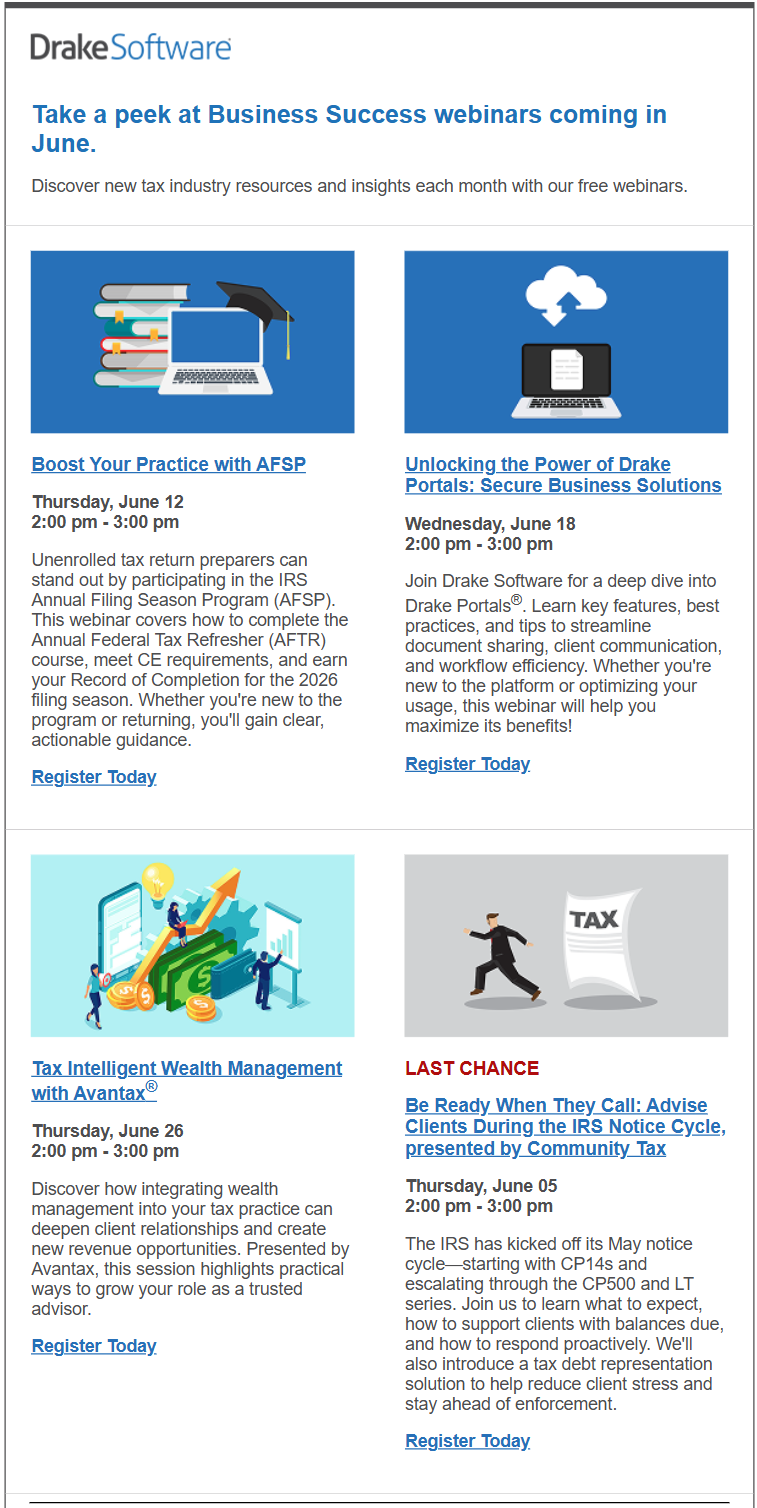
Task: Tap Register Today for IRS Notice Cycle webinar
Action: 467,1441
